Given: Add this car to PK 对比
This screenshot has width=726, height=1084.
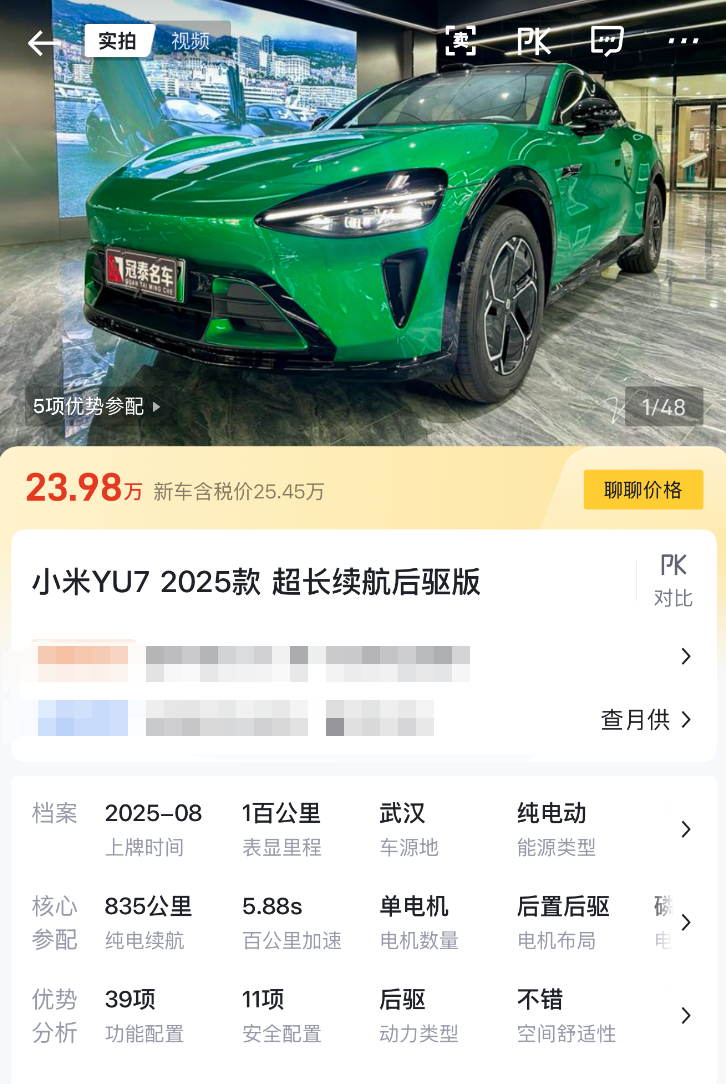Looking at the screenshot, I should (x=673, y=580).
